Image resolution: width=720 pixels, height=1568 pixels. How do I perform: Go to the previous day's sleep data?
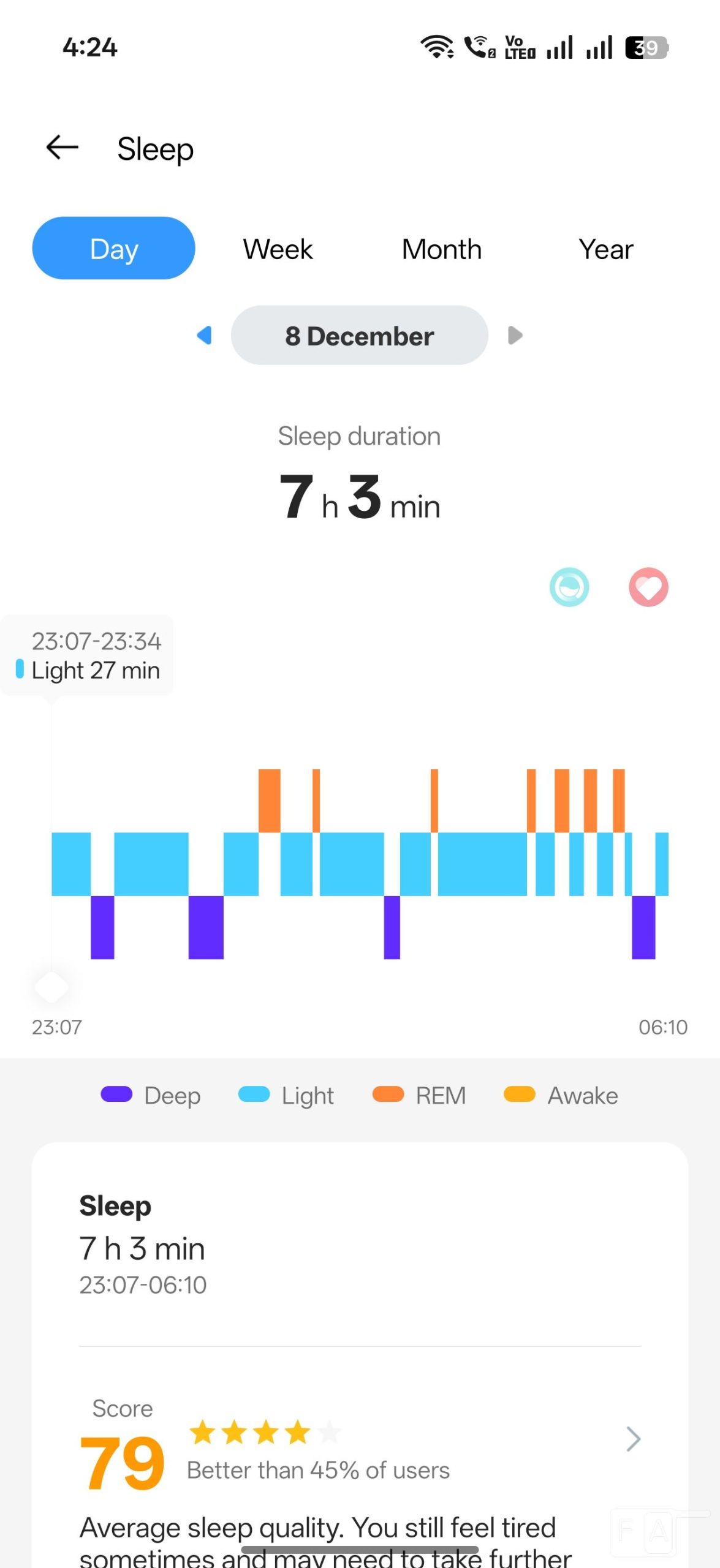[x=205, y=336]
